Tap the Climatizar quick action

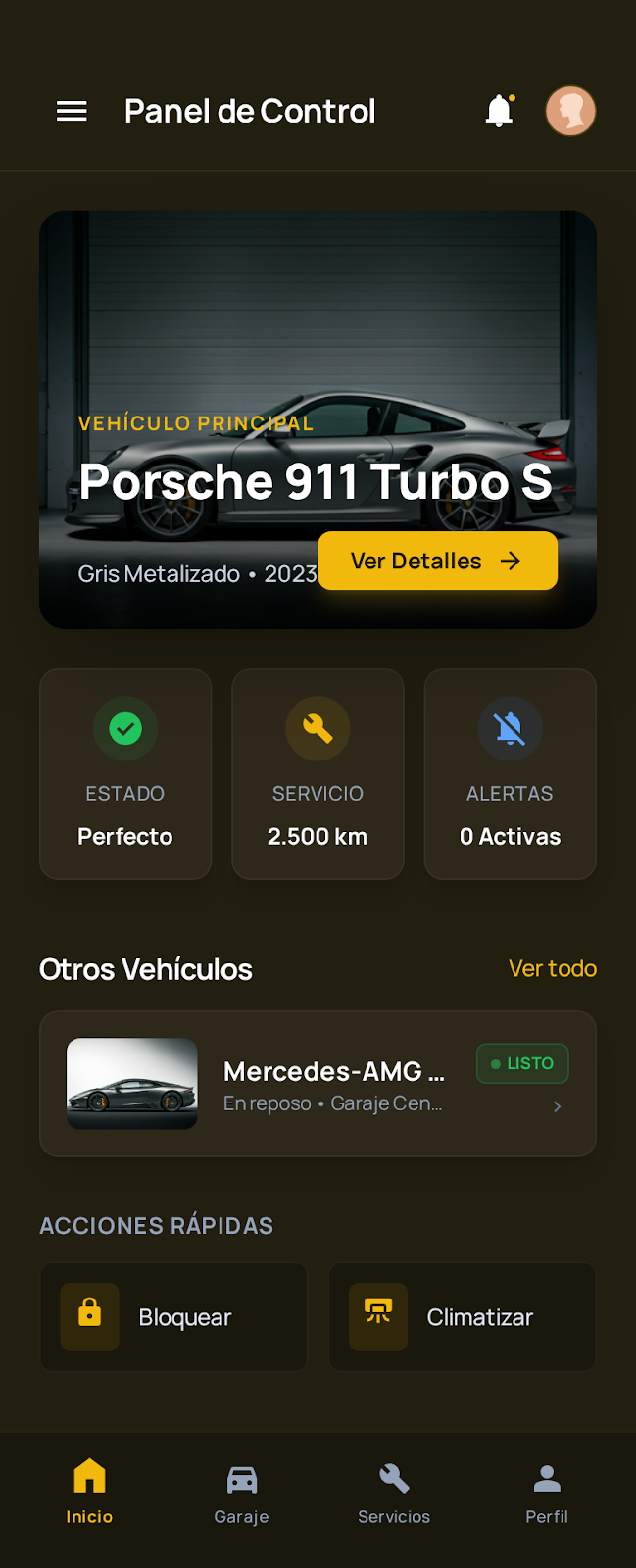point(462,1317)
